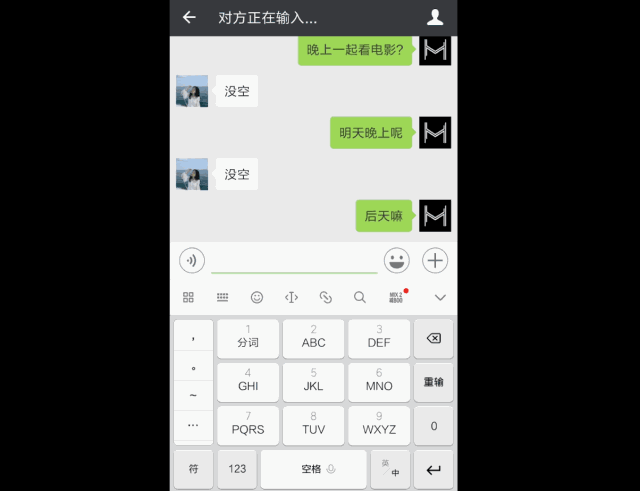Image resolution: width=640 pixels, height=491 pixels.
Task: Tap the 重输 re-enter key
Action: point(433,382)
